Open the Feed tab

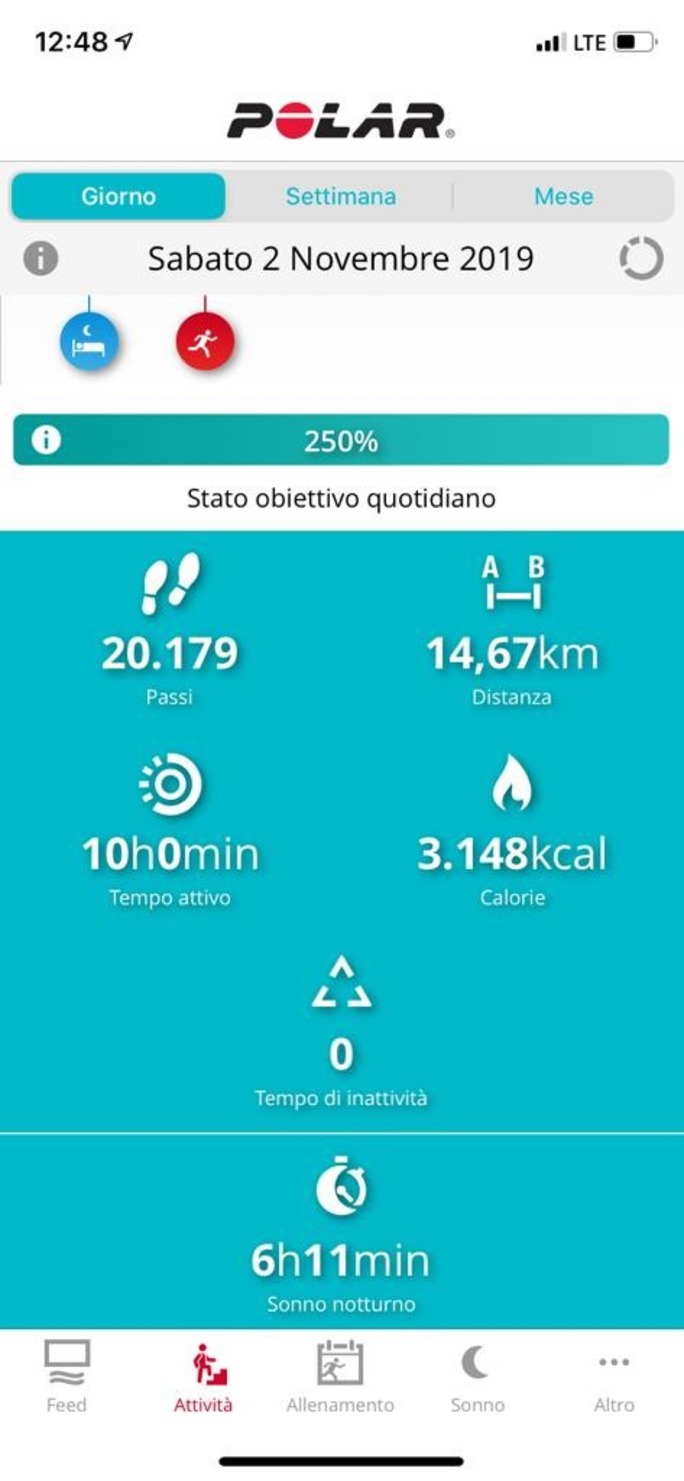67,1377
